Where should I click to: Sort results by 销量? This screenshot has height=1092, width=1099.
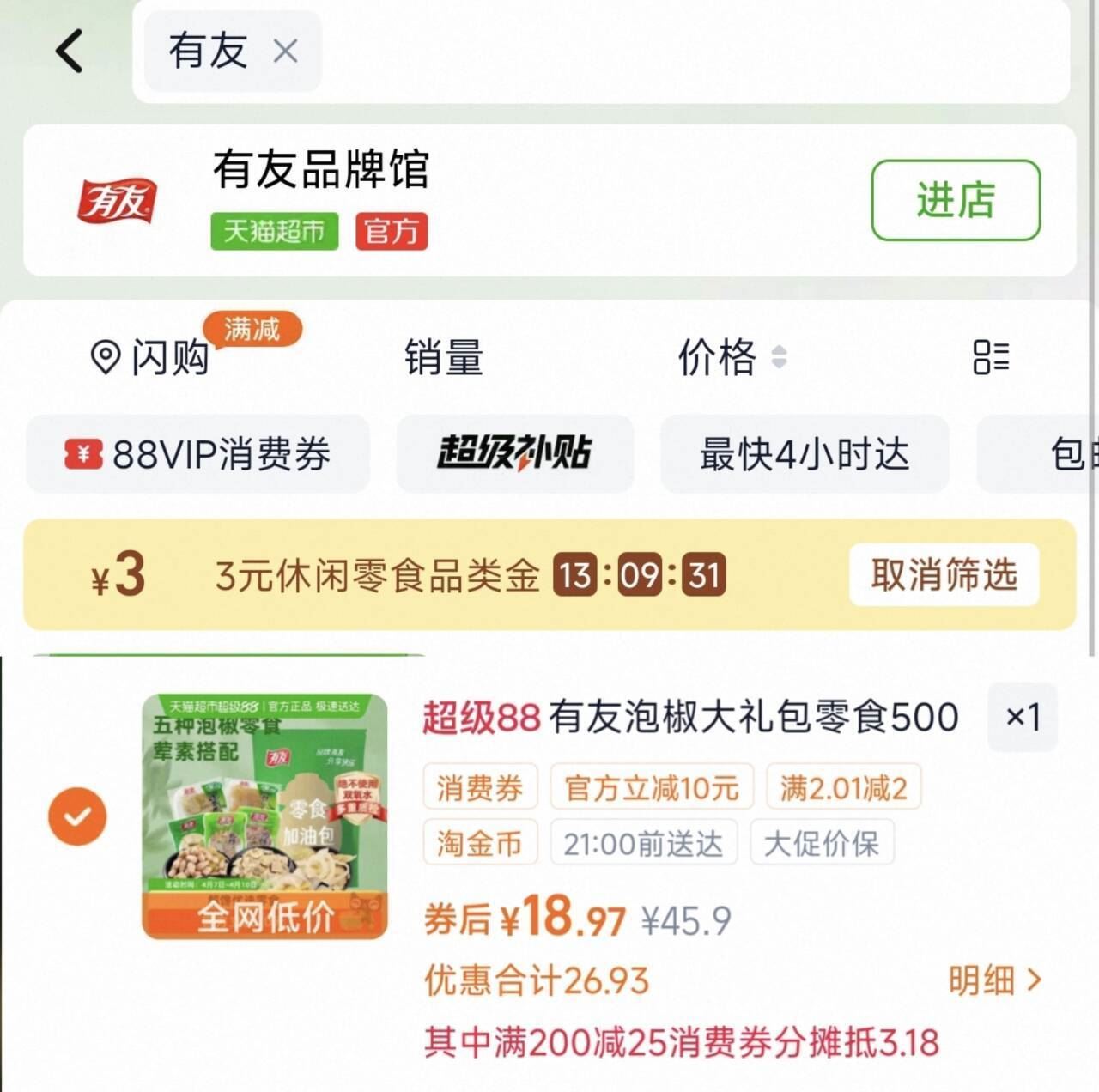coord(444,357)
